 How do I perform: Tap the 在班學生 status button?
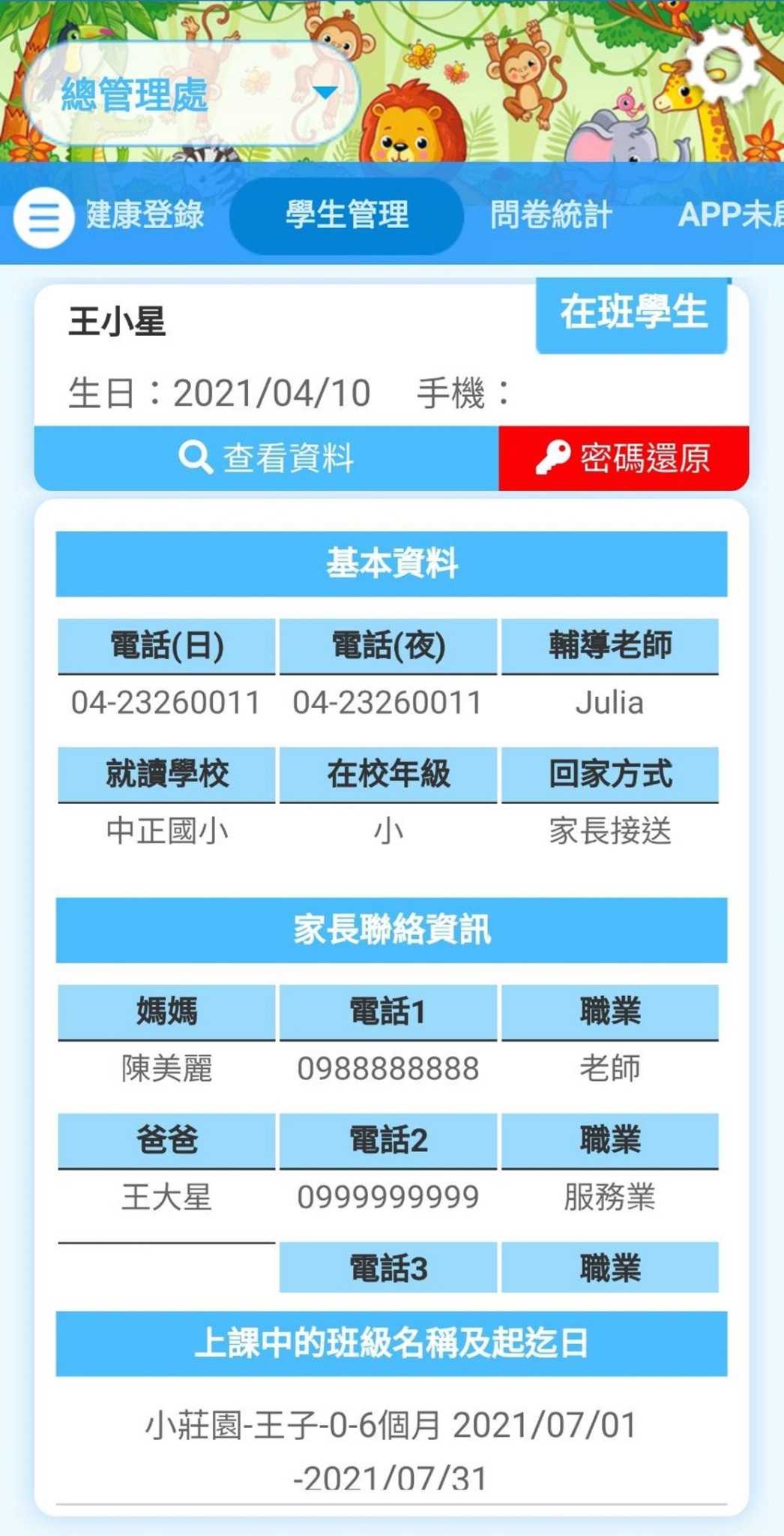632,313
